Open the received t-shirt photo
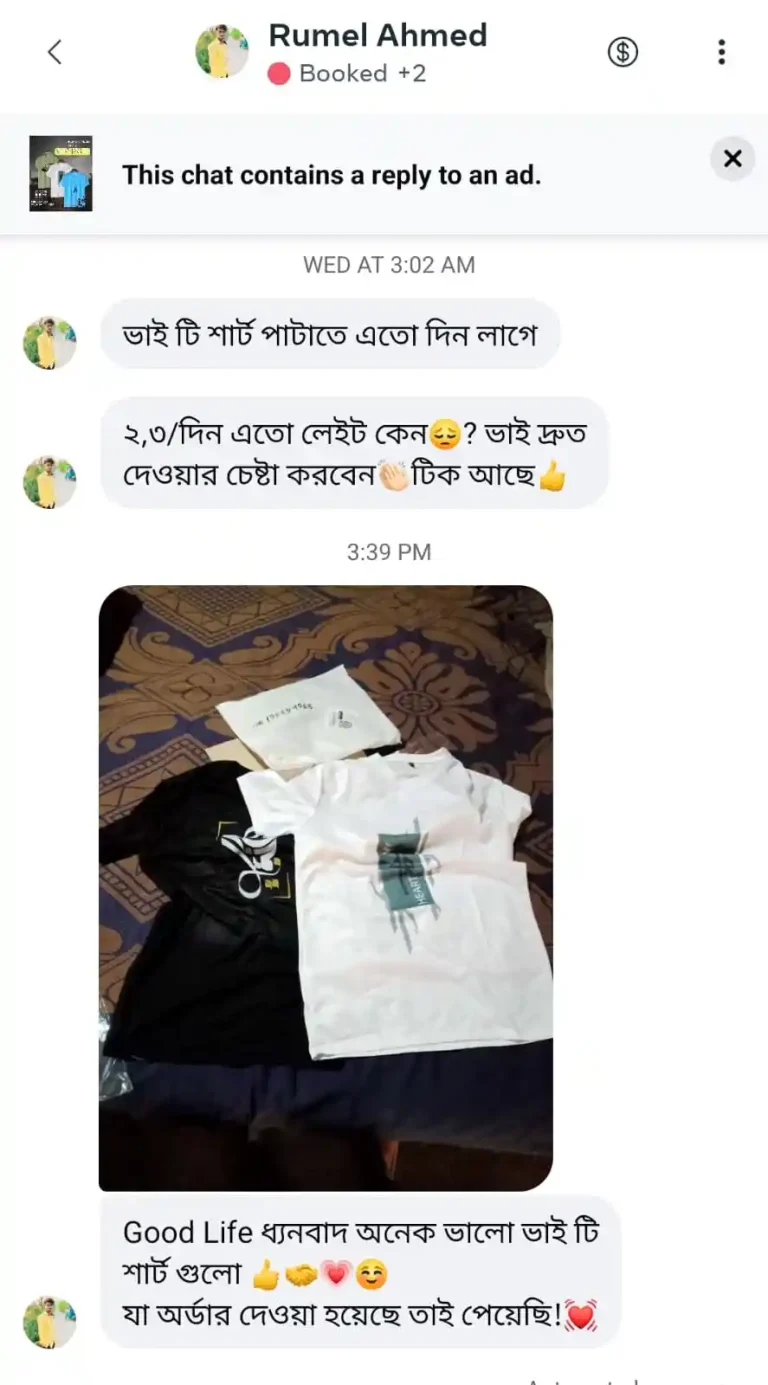 tap(325, 887)
